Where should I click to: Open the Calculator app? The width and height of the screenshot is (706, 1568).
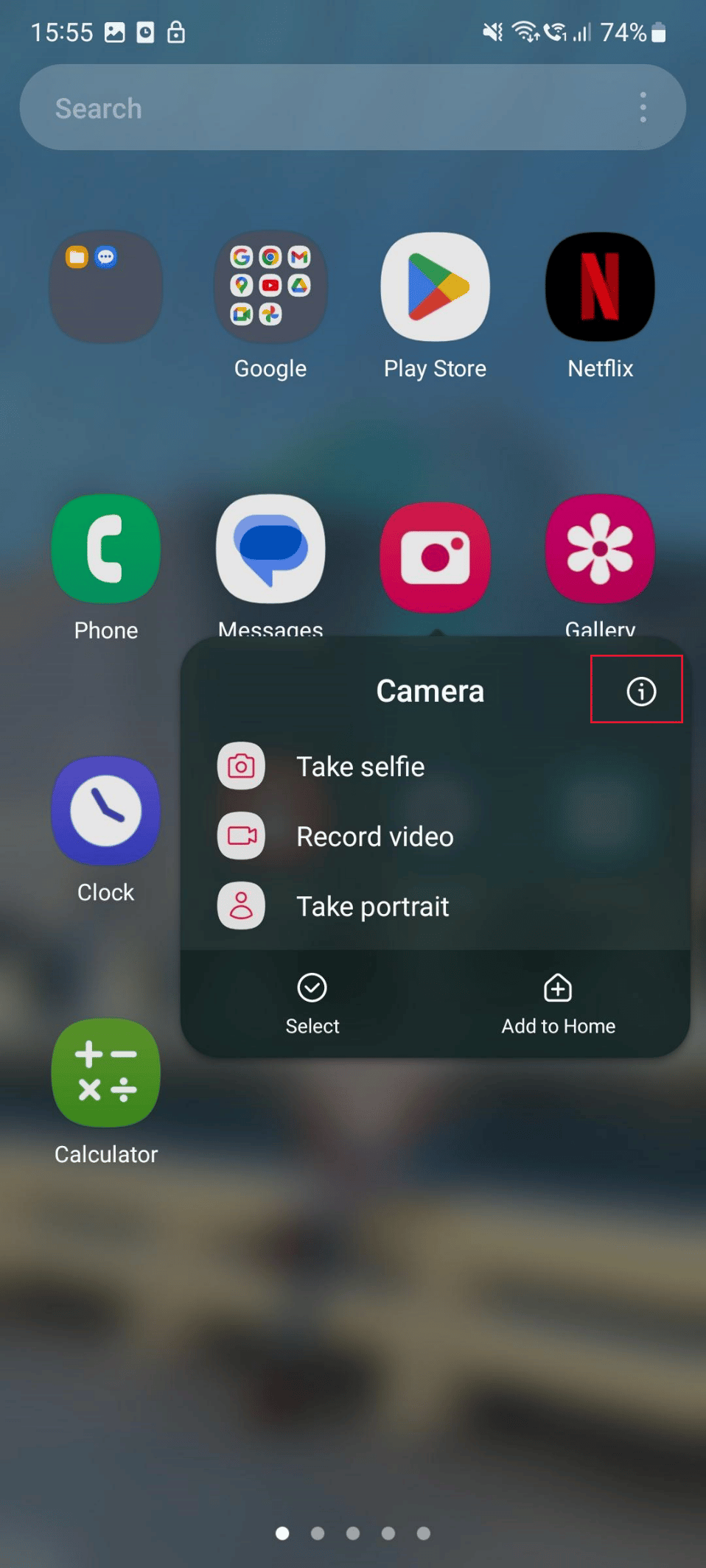click(106, 1073)
